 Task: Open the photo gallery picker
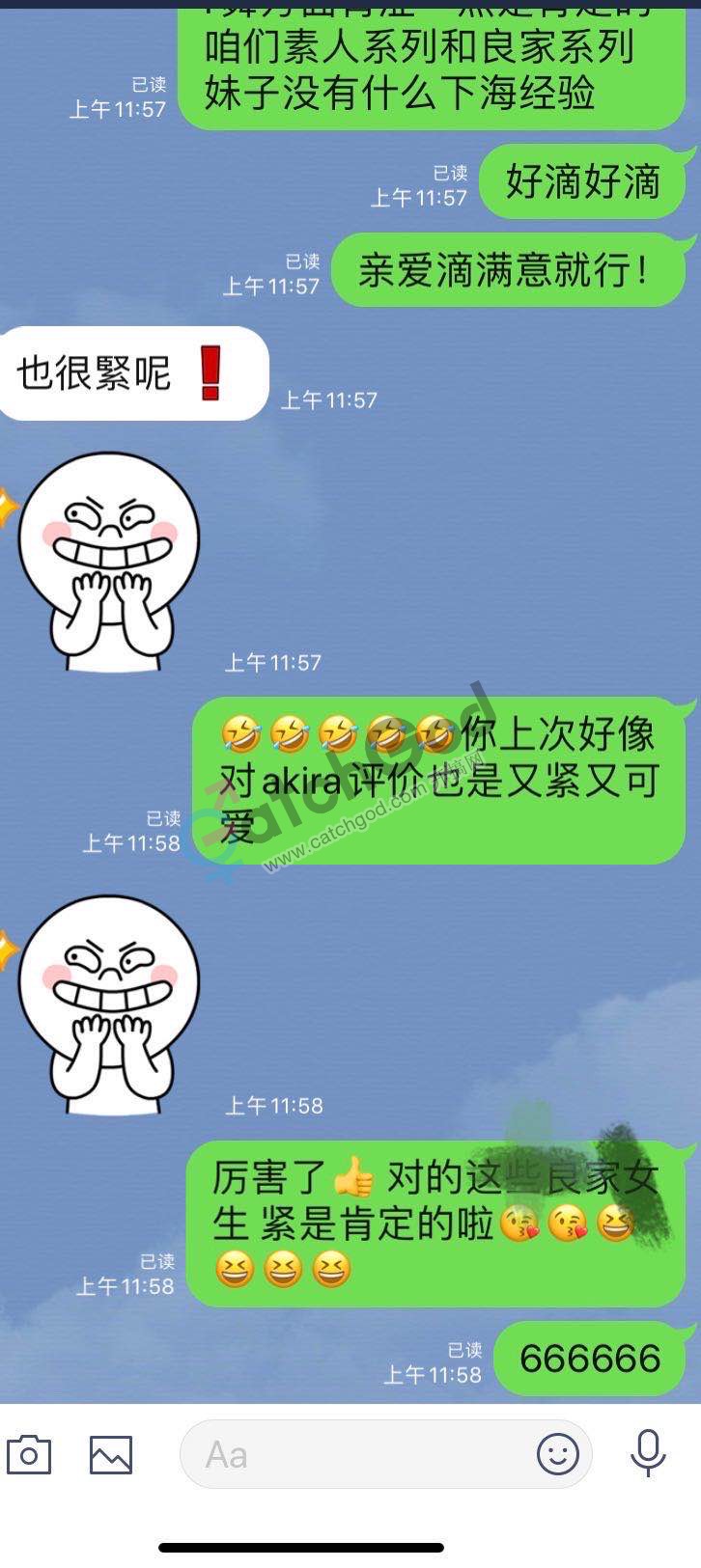click(x=111, y=1454)
